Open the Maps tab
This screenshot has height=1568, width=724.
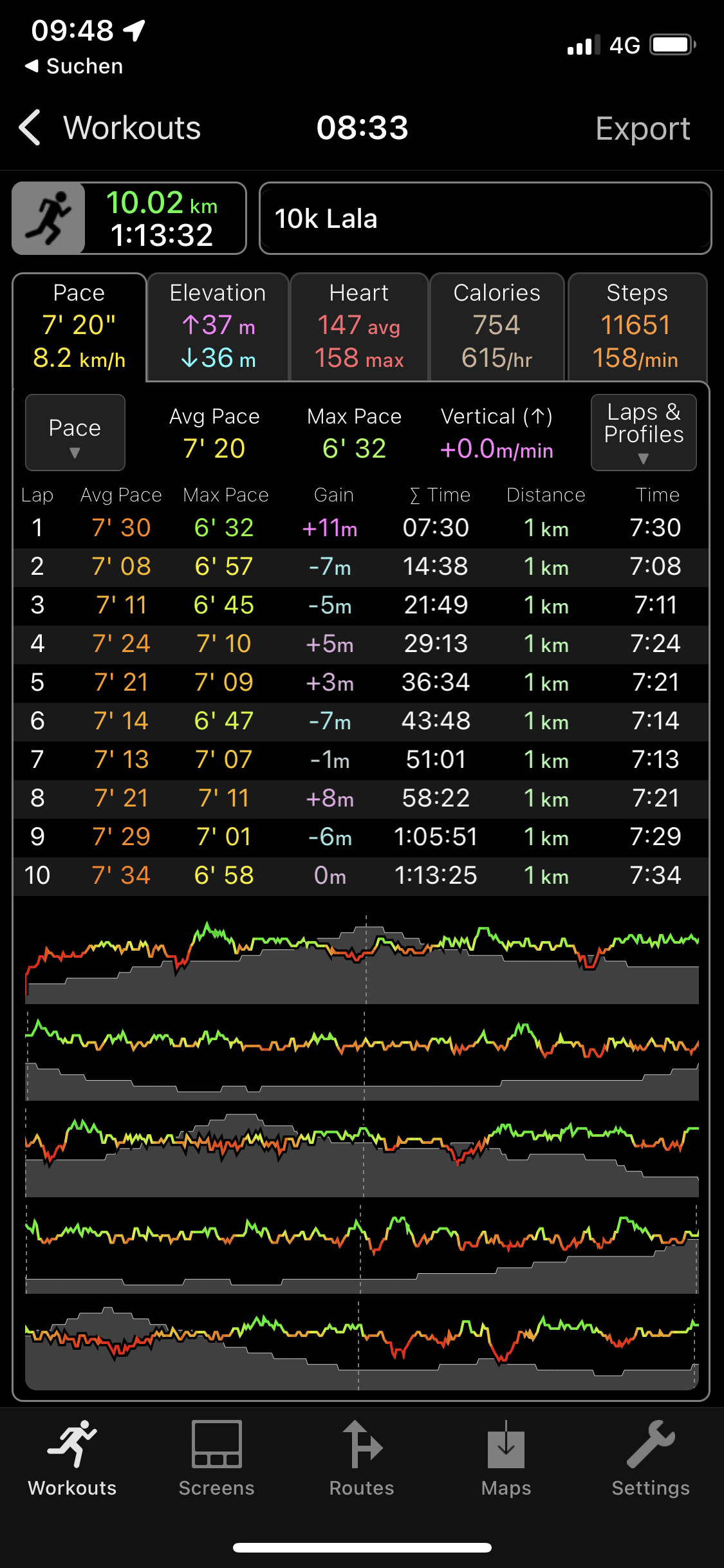pos(506,1459)
